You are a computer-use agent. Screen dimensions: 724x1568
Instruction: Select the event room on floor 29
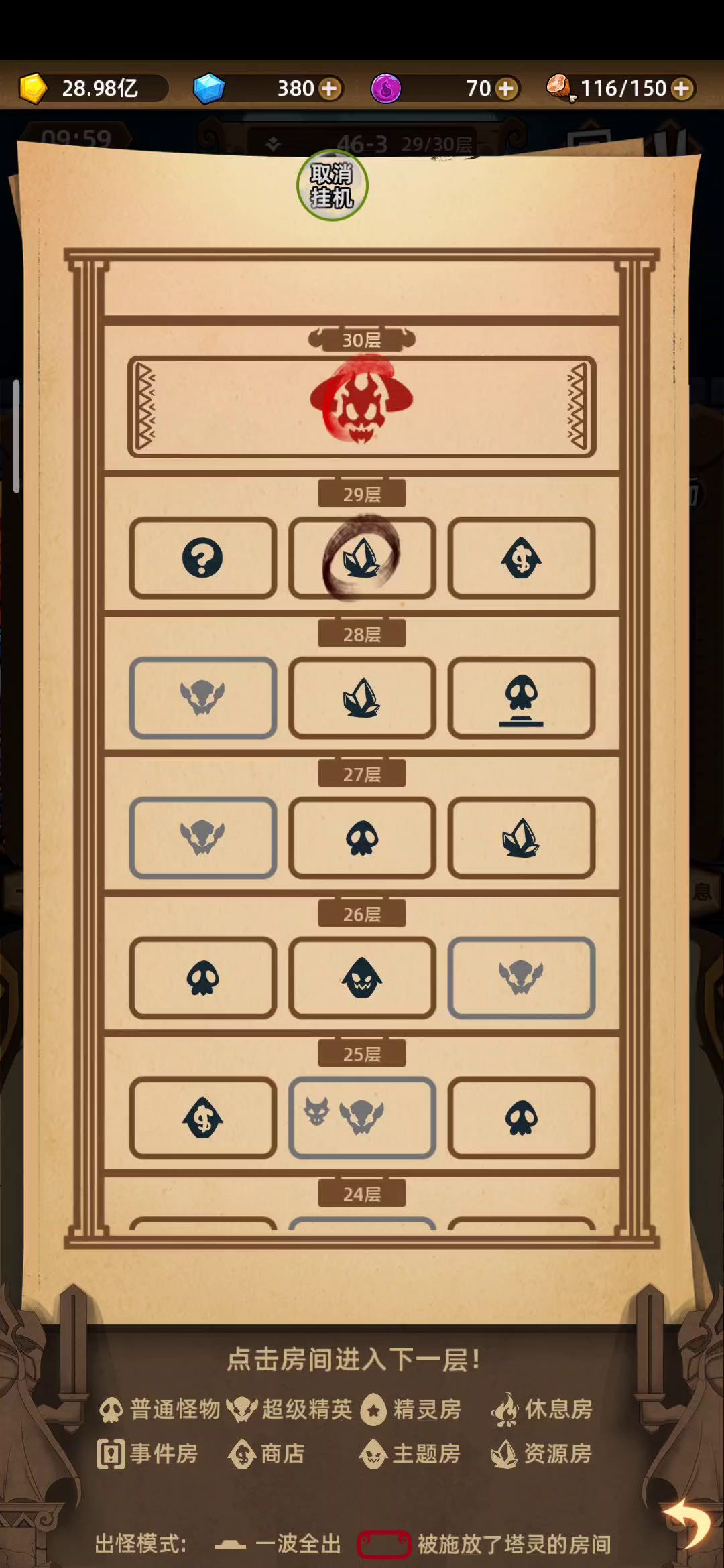pyautogui.click(x=202, y=558)
